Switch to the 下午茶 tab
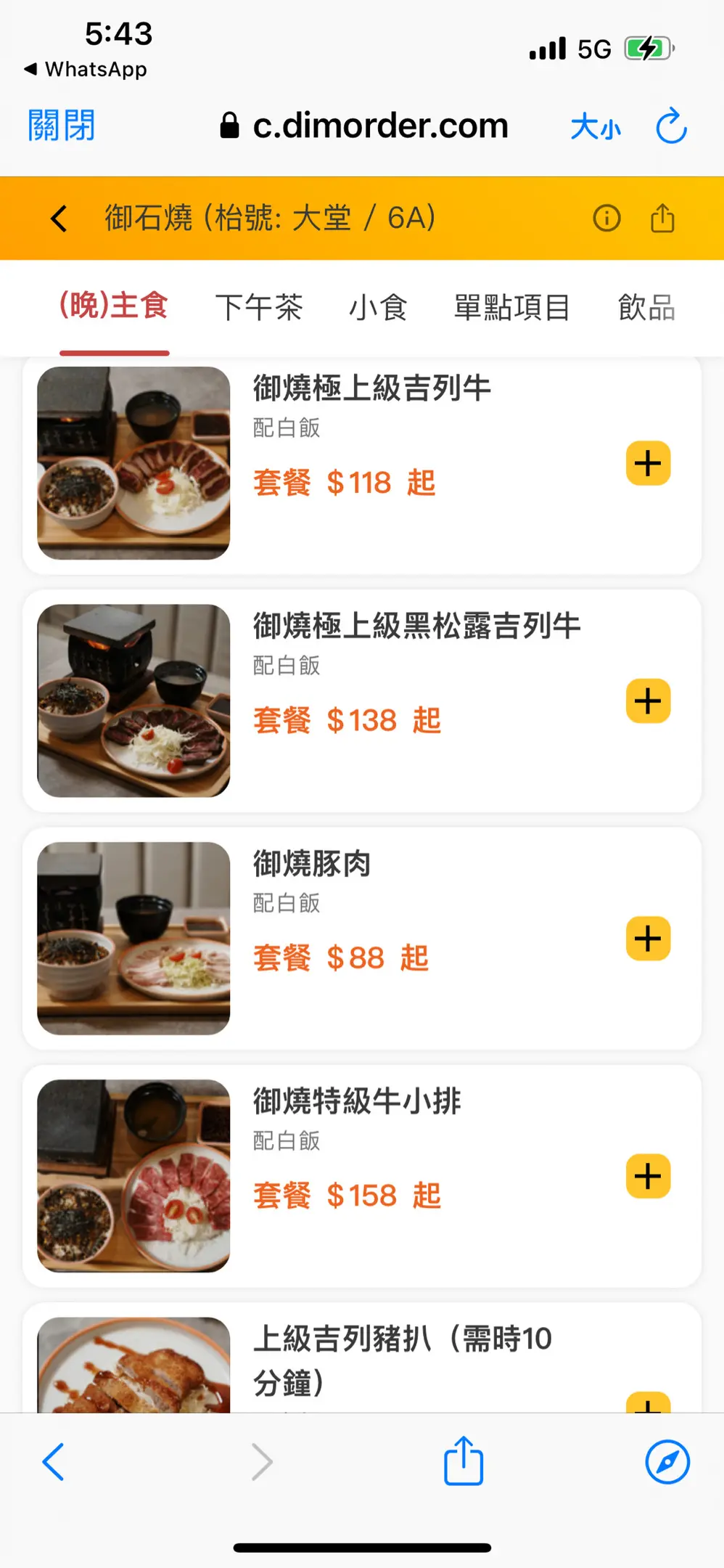The width and height of the screenshot is (724, 1568). (259, 307)
